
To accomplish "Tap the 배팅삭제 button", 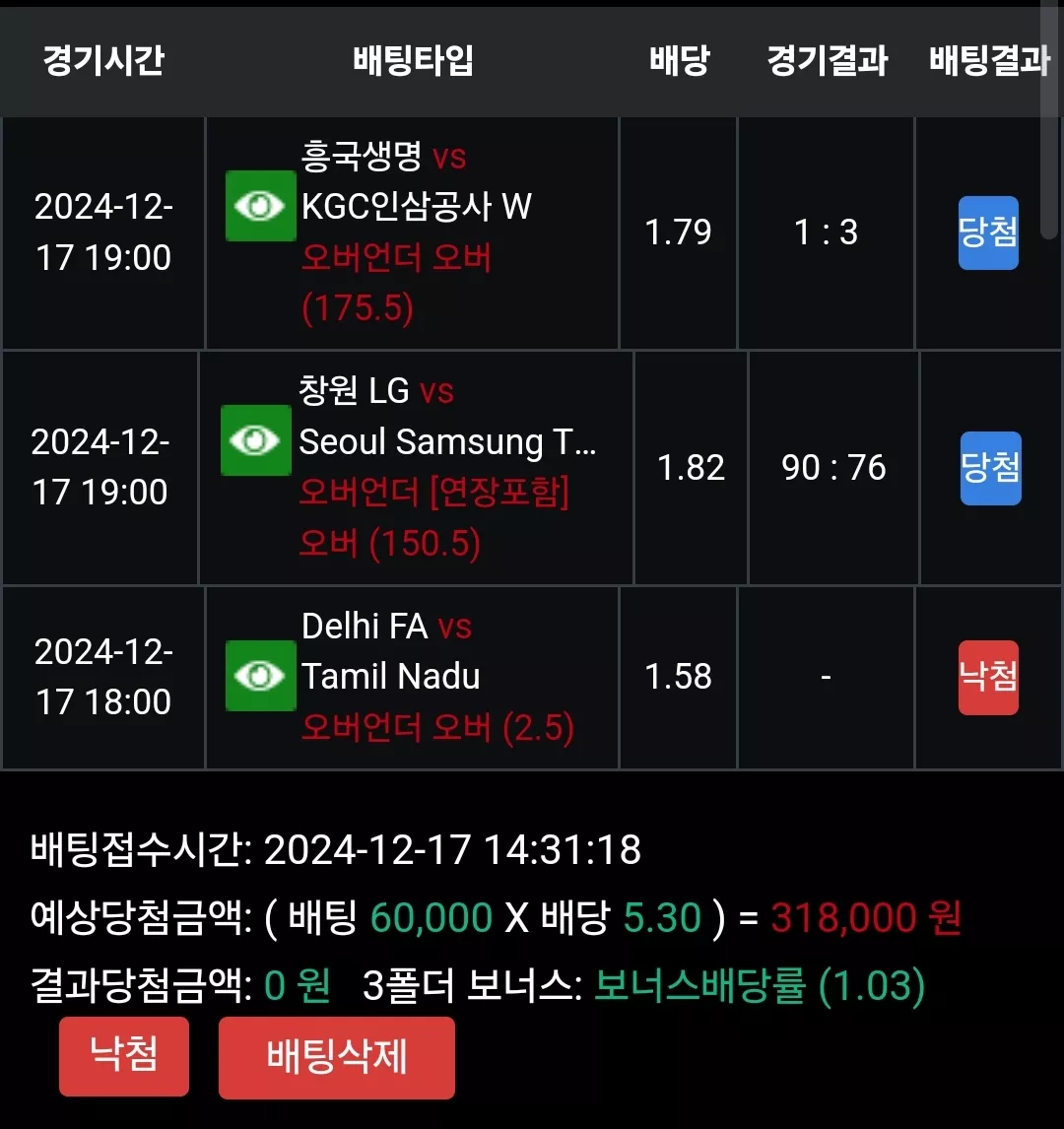I will coord(336,1057).
